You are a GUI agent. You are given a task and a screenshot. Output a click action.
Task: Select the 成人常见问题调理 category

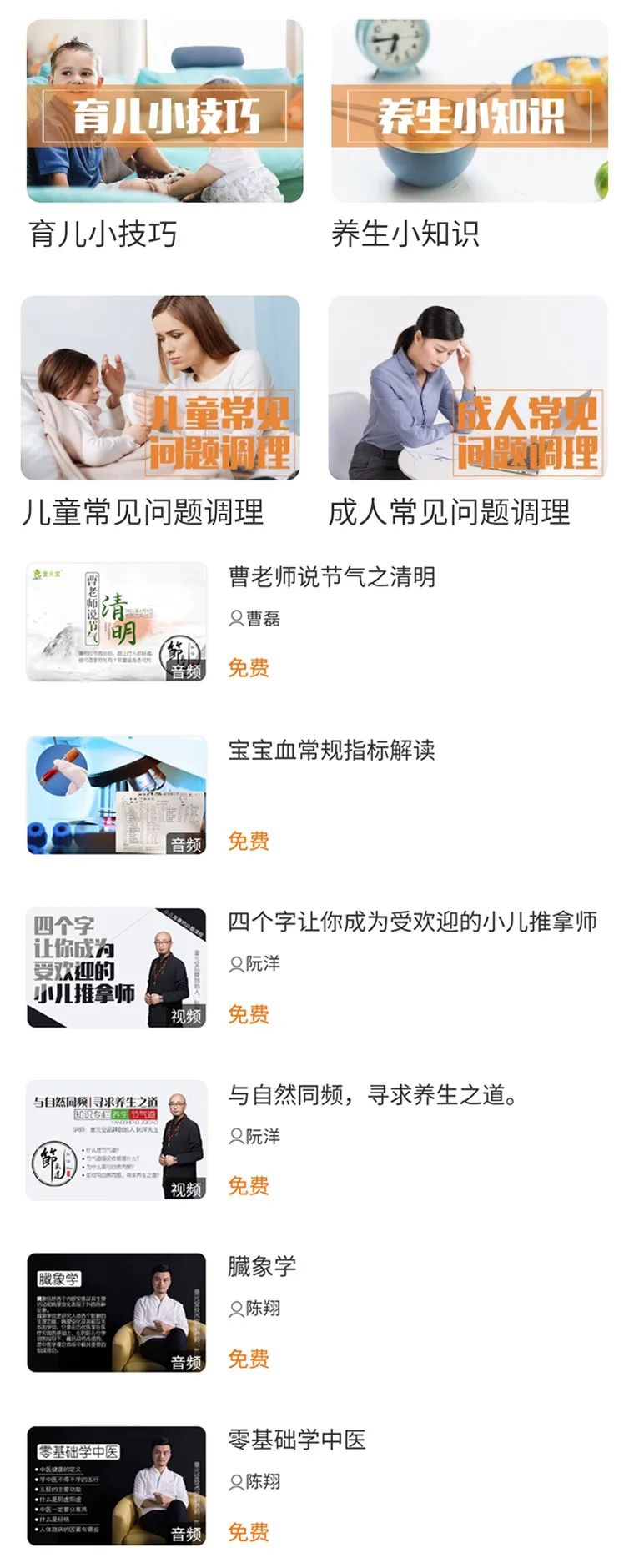click(467, 388)
